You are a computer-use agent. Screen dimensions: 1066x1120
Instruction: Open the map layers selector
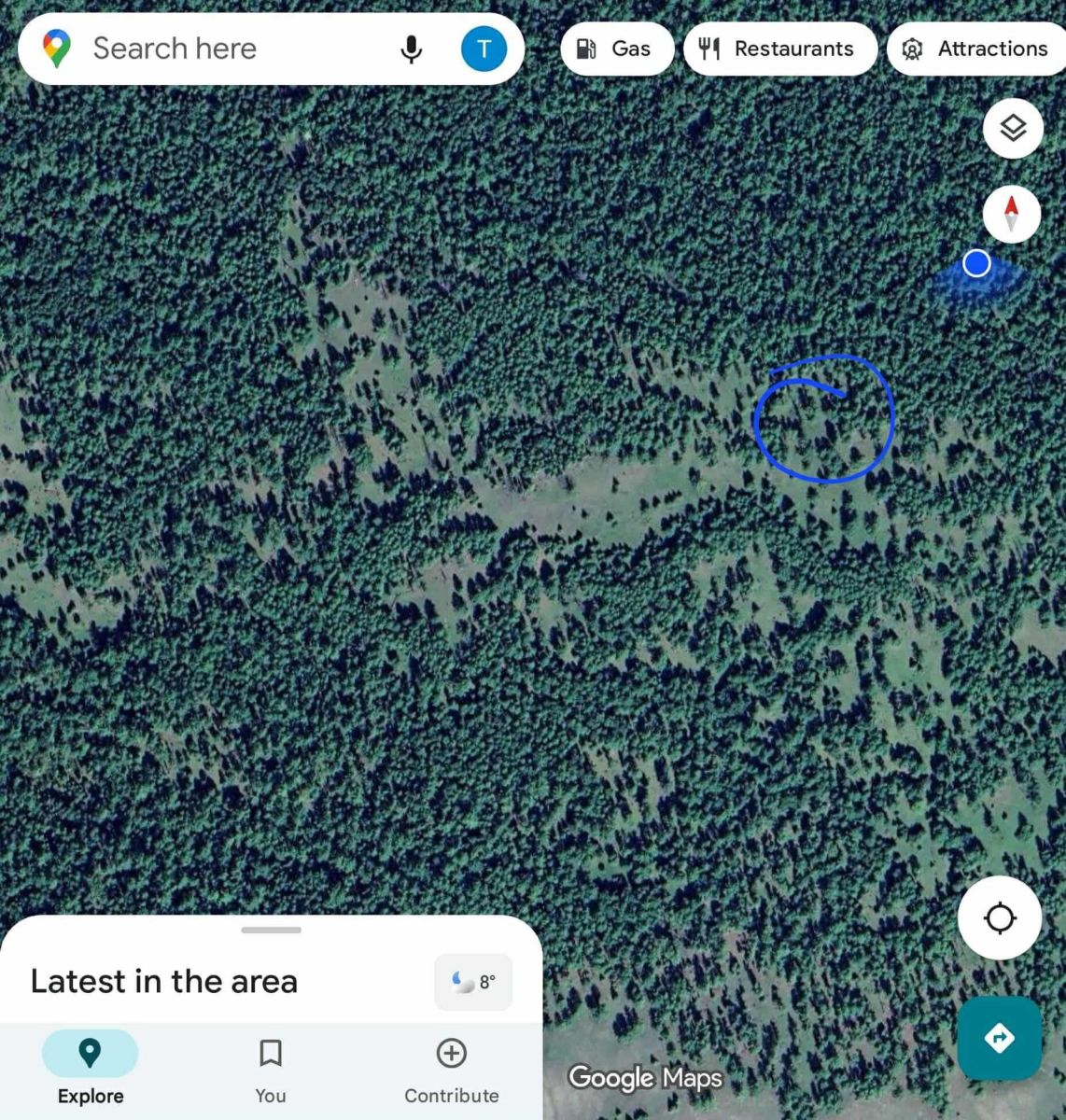(1013, 129)
